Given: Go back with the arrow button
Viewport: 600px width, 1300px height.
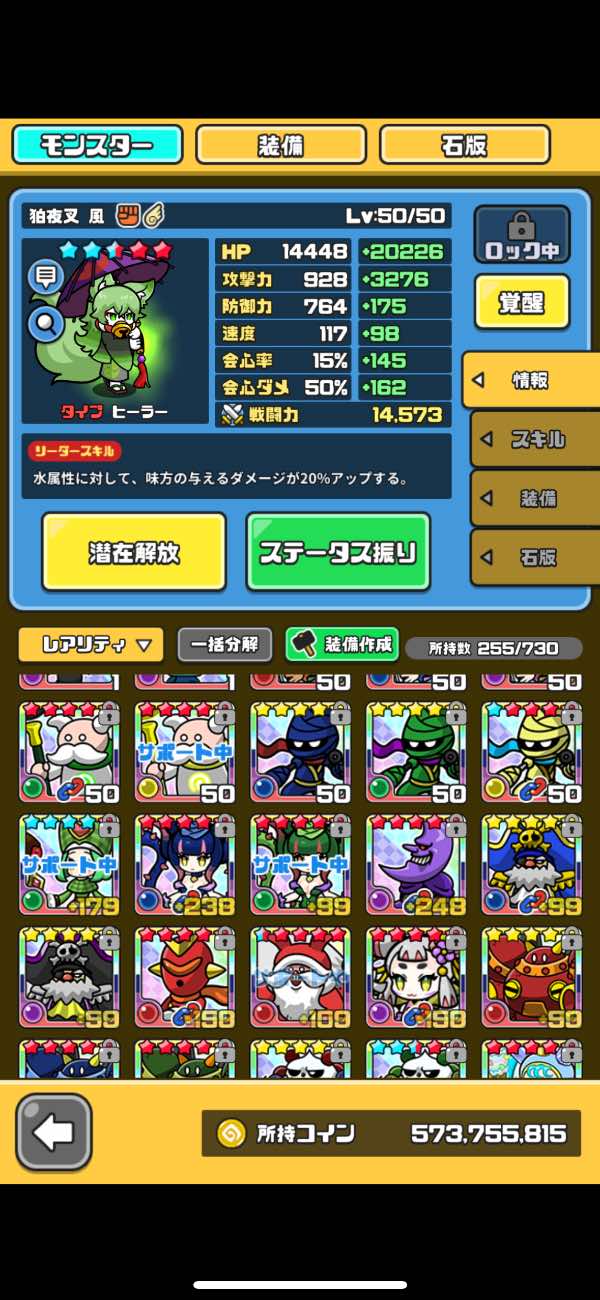Looking at the screenshot, I should pyautogui.click(x=54, y=1132).
